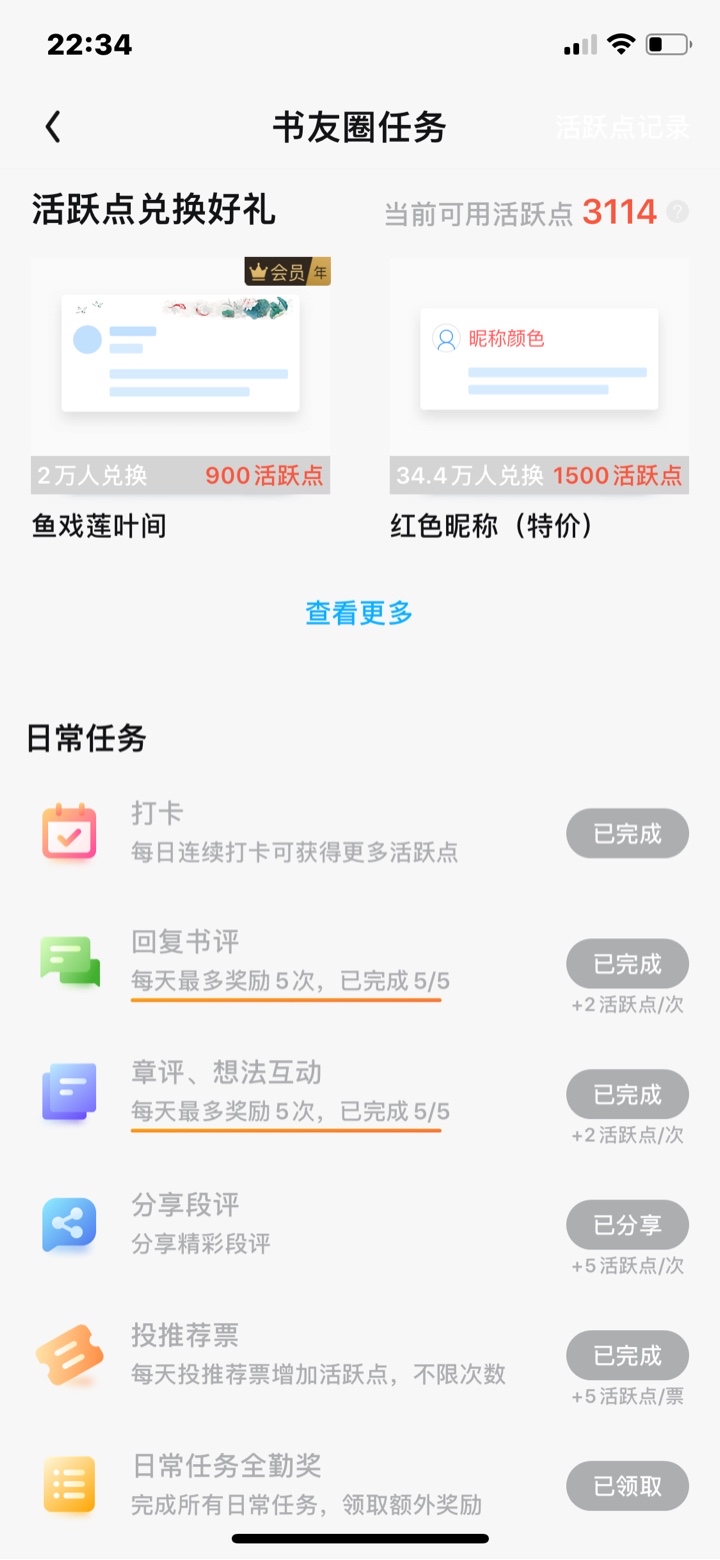Tap 已领取 button for 日常任务全勤奖
This screenshot has width=720, height=1560.
[627, 1486]
